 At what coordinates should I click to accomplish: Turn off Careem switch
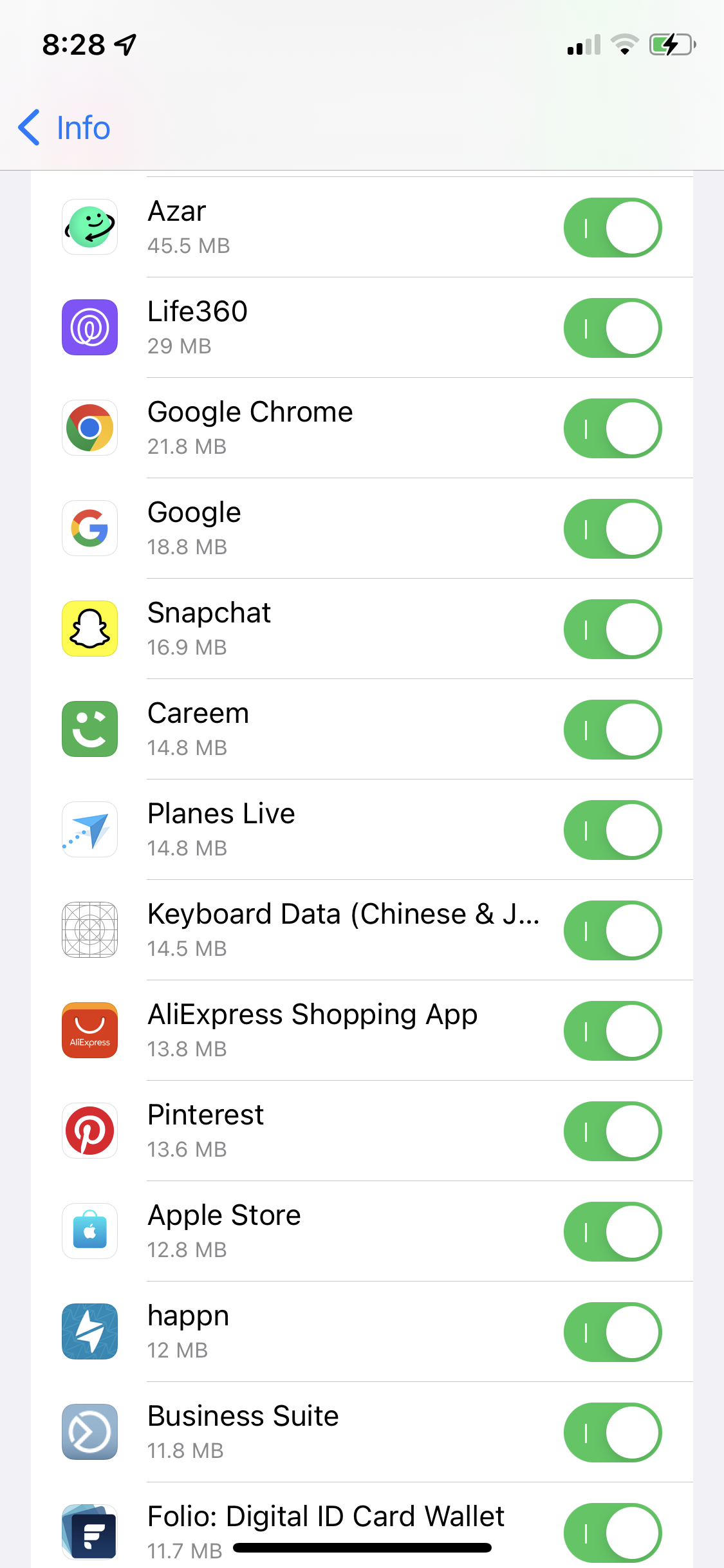pos(612,730)
